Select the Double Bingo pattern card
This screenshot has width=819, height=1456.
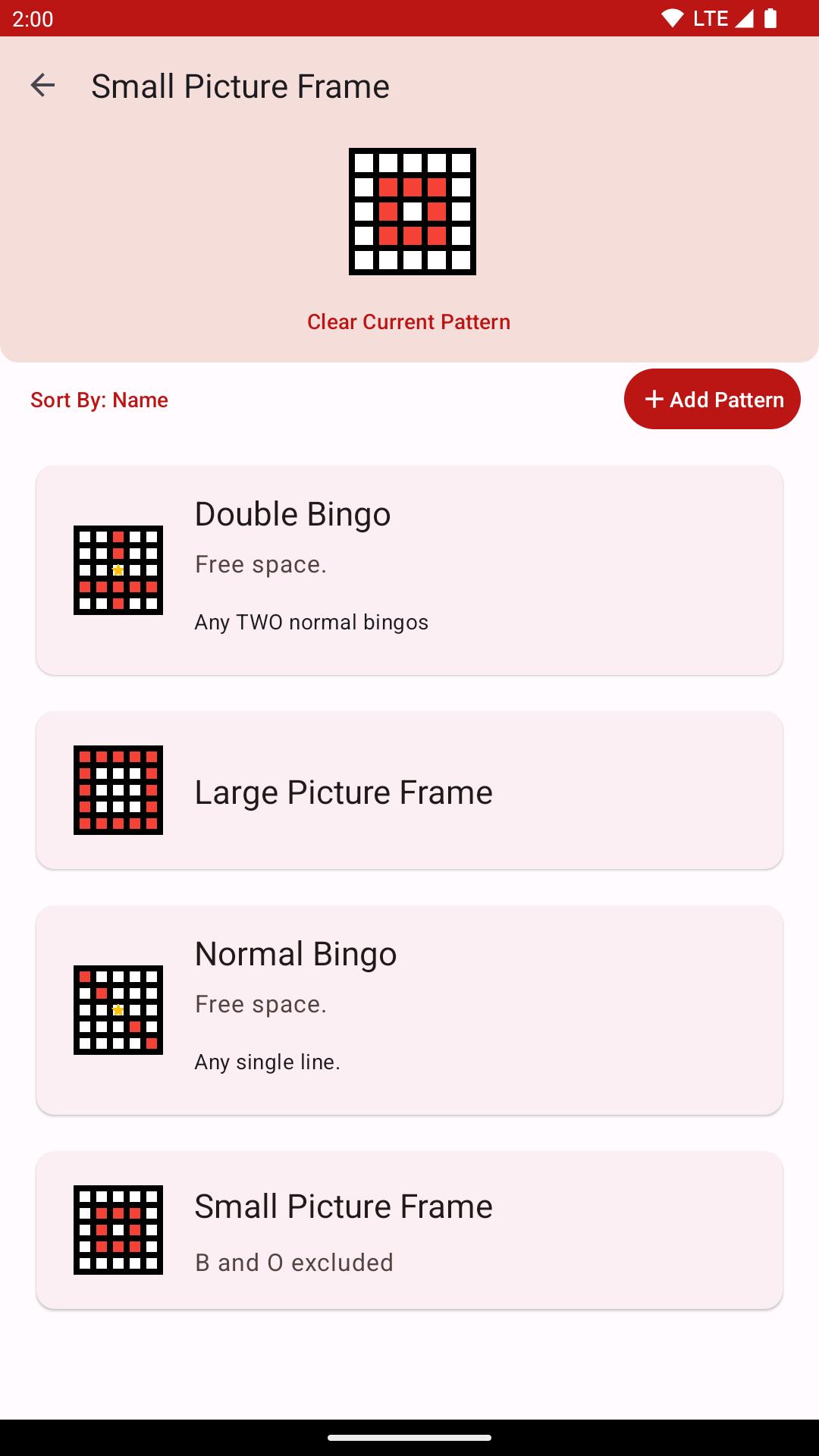coord(409,570)
